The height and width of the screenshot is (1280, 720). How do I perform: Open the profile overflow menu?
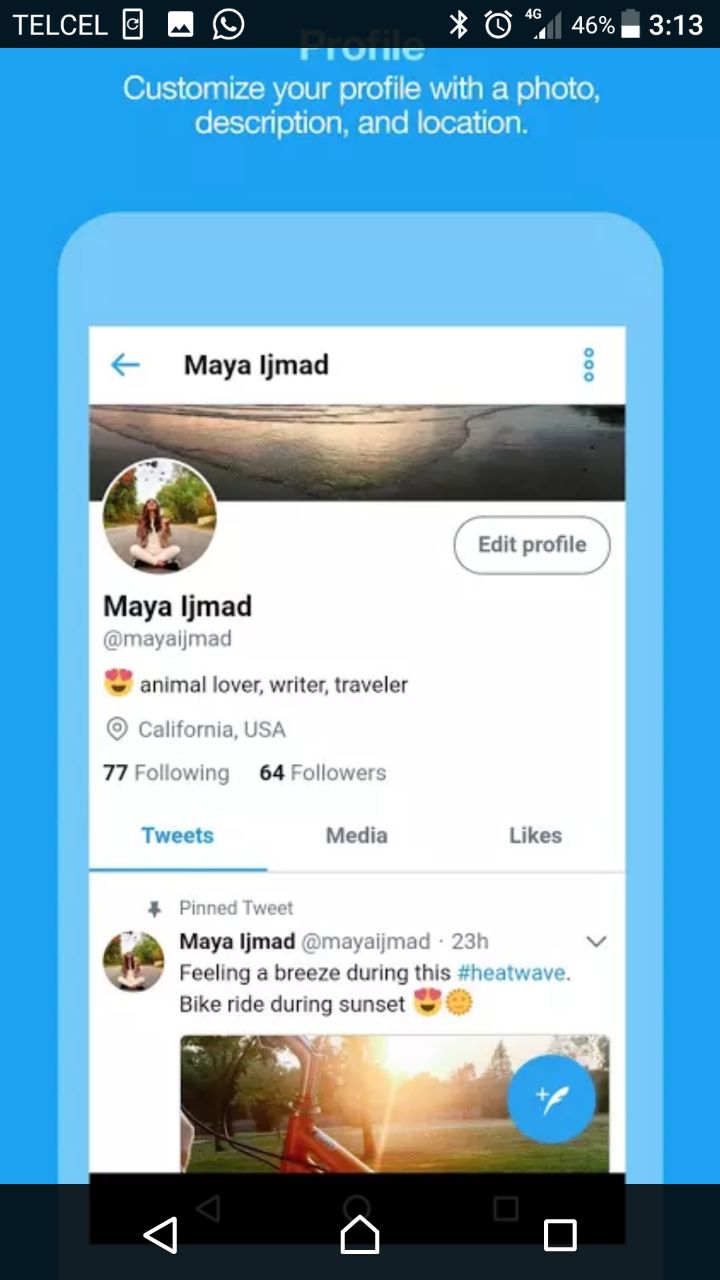pyautogui.click(x=588, y=365)
